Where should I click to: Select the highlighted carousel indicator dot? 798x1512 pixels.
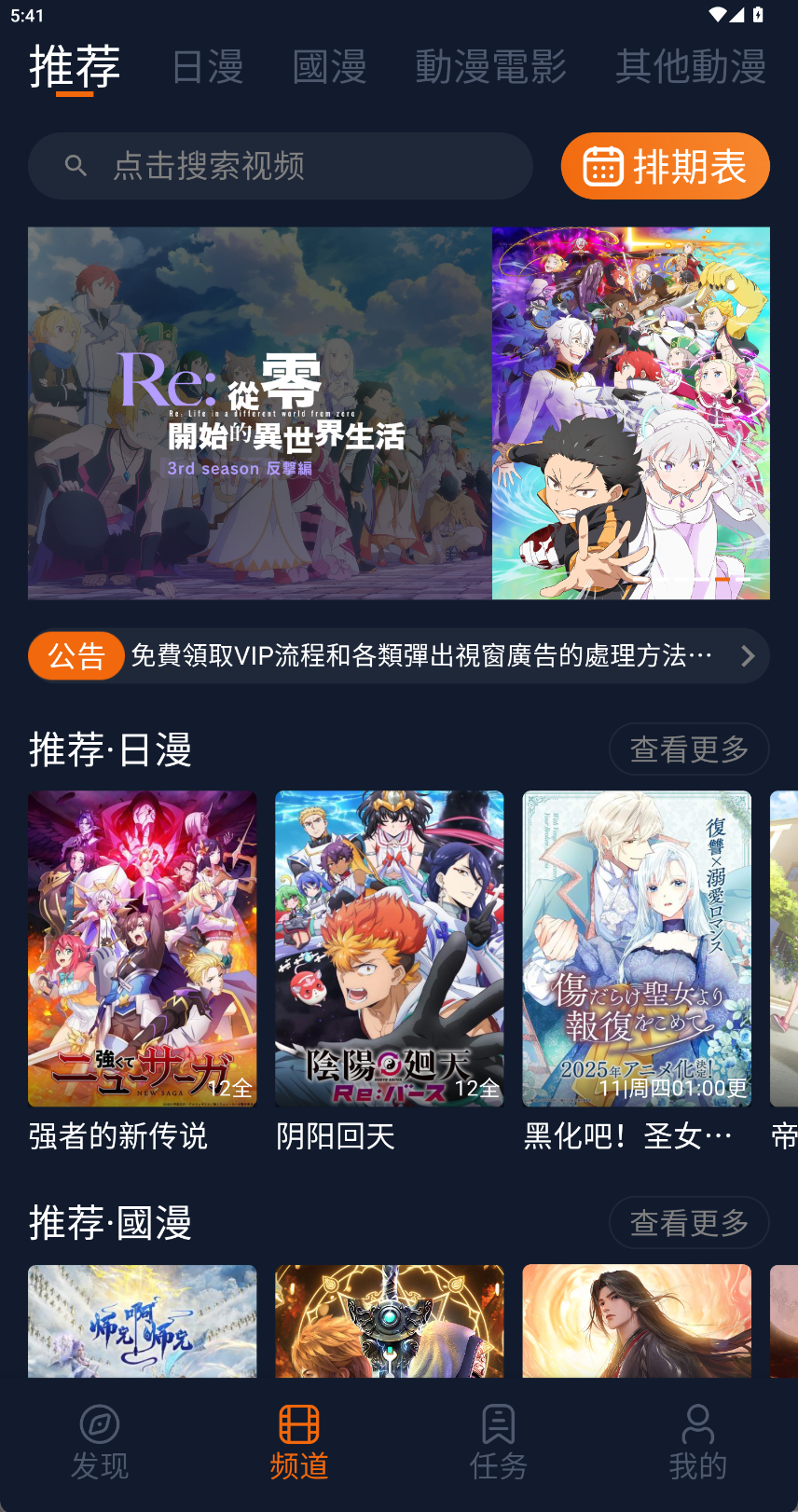(722, 579)
